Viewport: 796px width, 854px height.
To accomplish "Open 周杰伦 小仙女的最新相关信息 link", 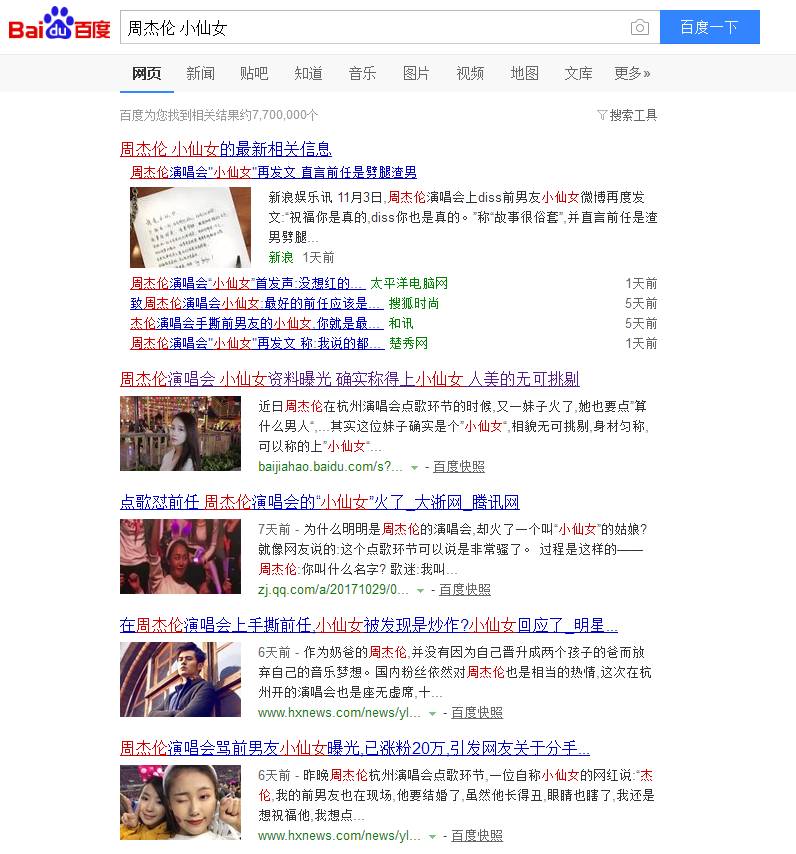I will (x=226, y=149).
